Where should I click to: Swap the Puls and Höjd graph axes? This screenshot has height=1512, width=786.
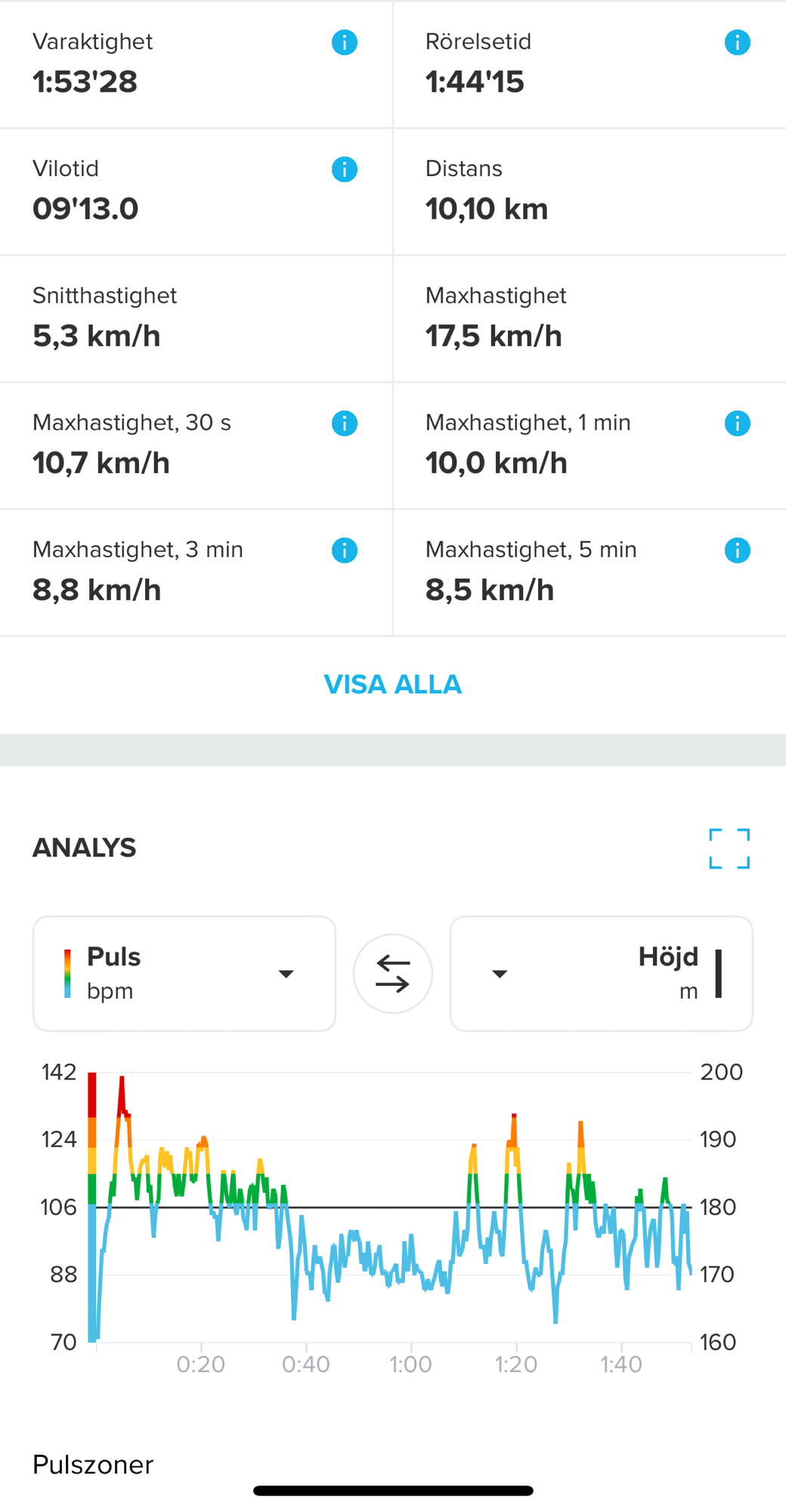coord(393,974)
